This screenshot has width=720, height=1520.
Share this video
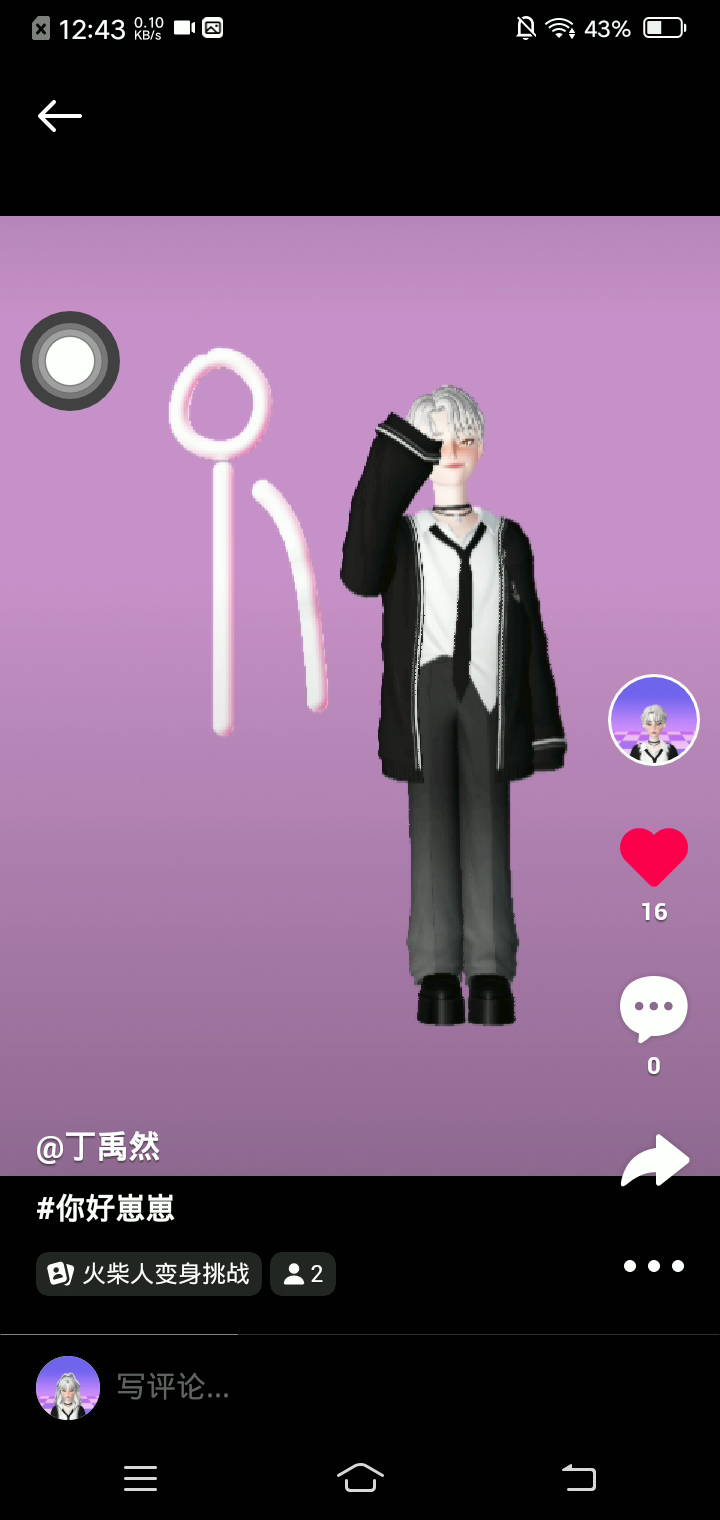click(x=655, y=1161)
